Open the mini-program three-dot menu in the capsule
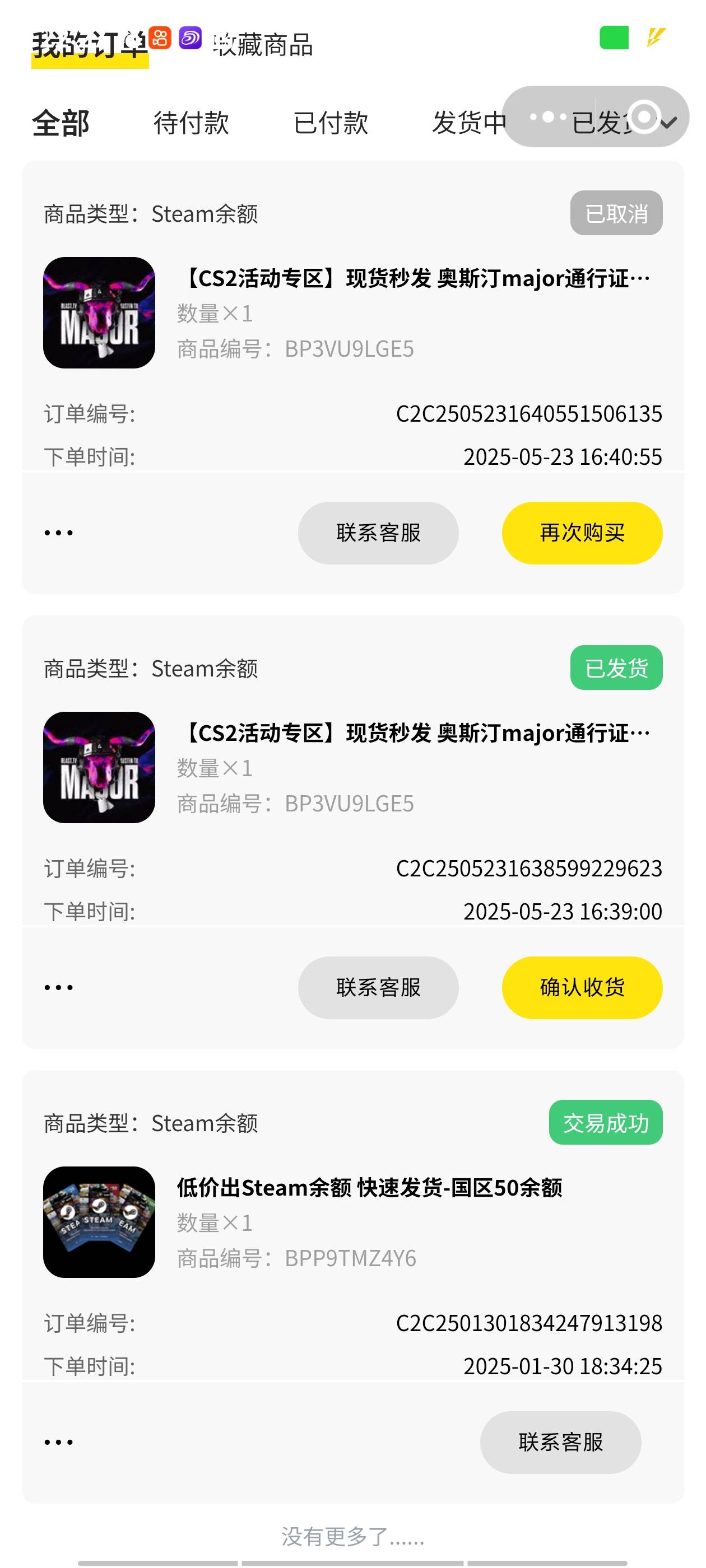This screenshot has width=706, height=1568. (x=547, y=116)
